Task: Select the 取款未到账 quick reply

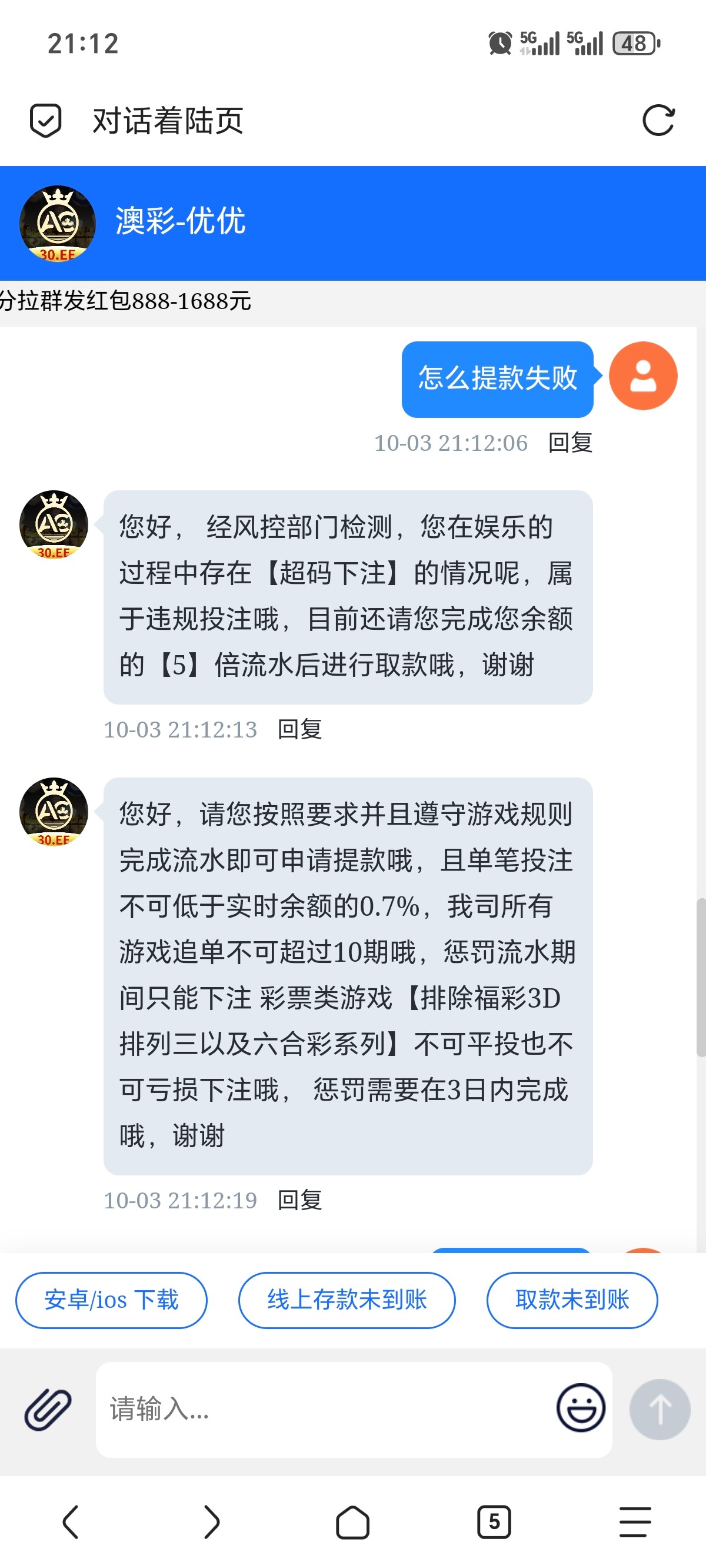Action: point(571,1300)
